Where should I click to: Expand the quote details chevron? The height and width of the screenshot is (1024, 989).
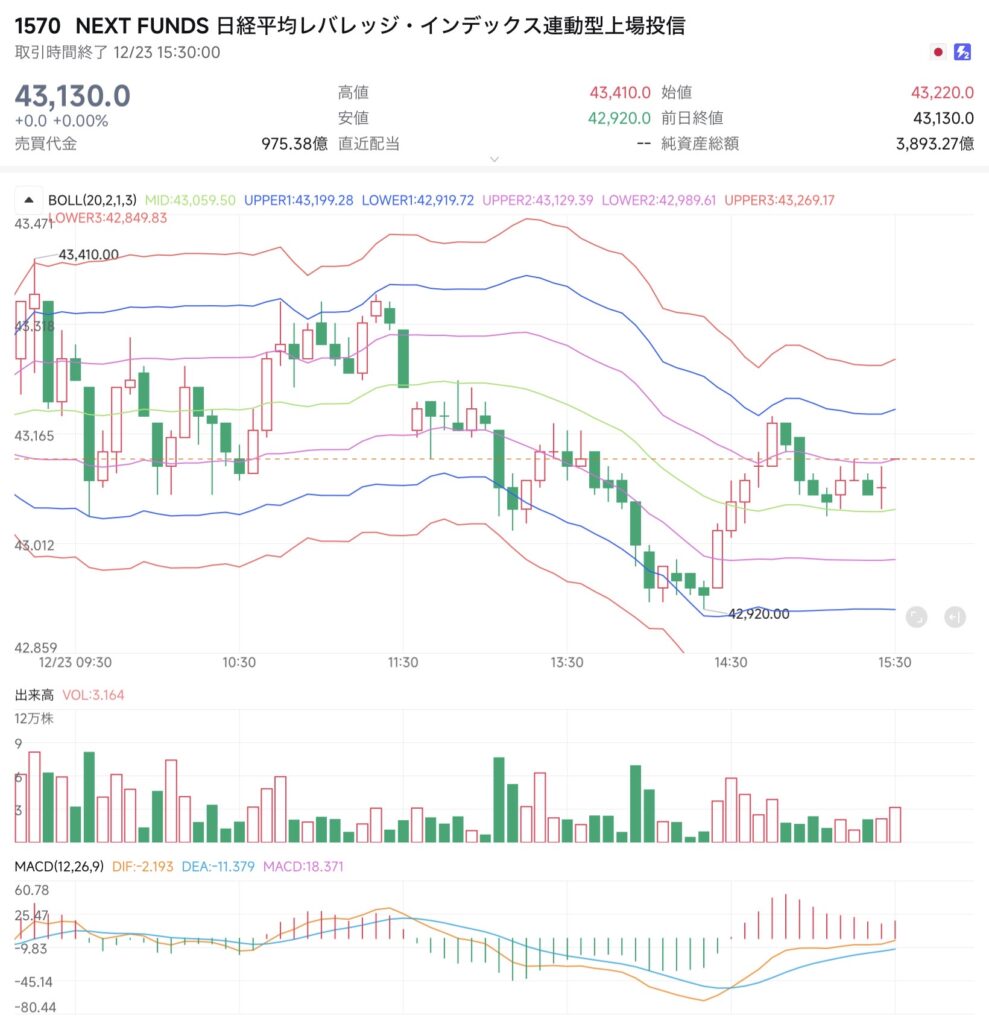tap(494, 159)
